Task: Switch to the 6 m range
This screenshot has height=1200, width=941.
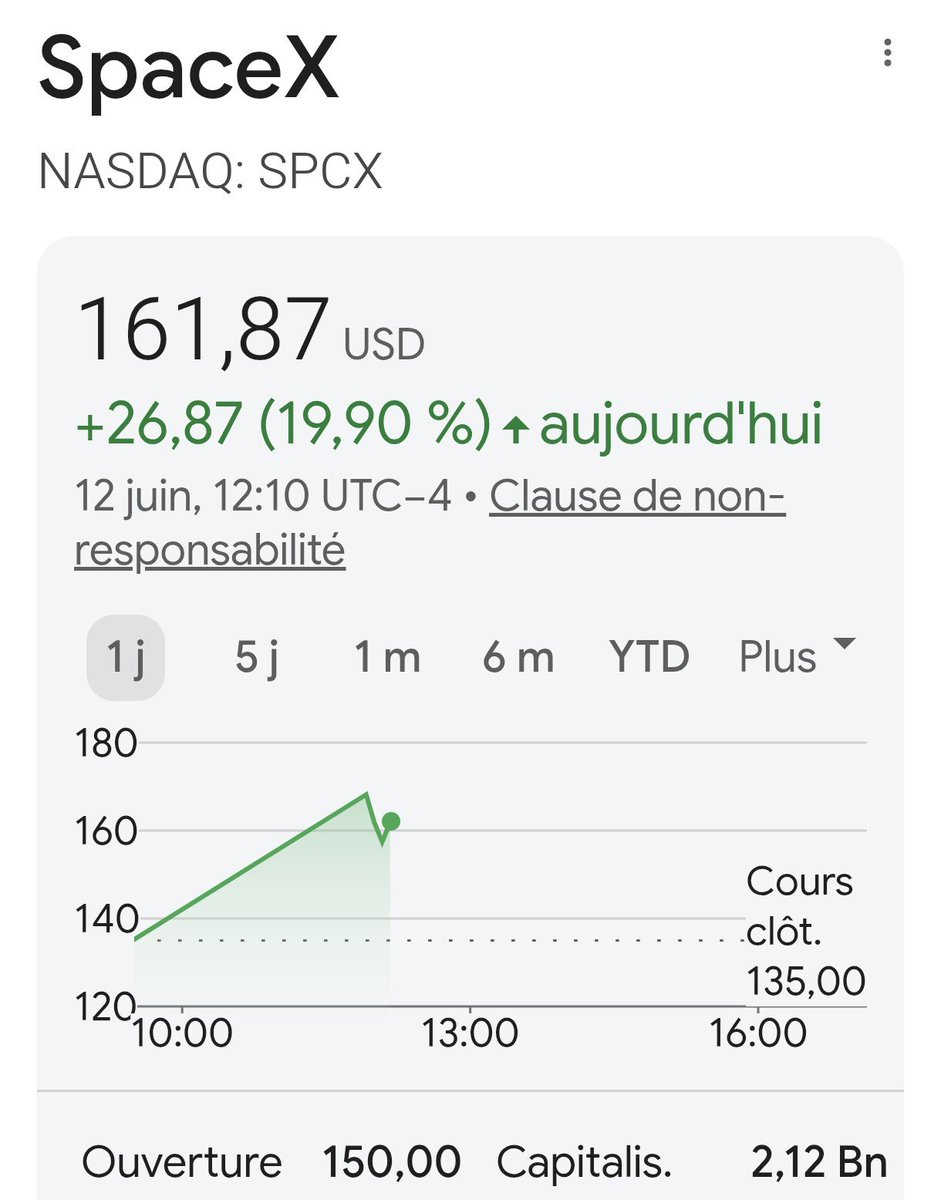Action: 518,657
